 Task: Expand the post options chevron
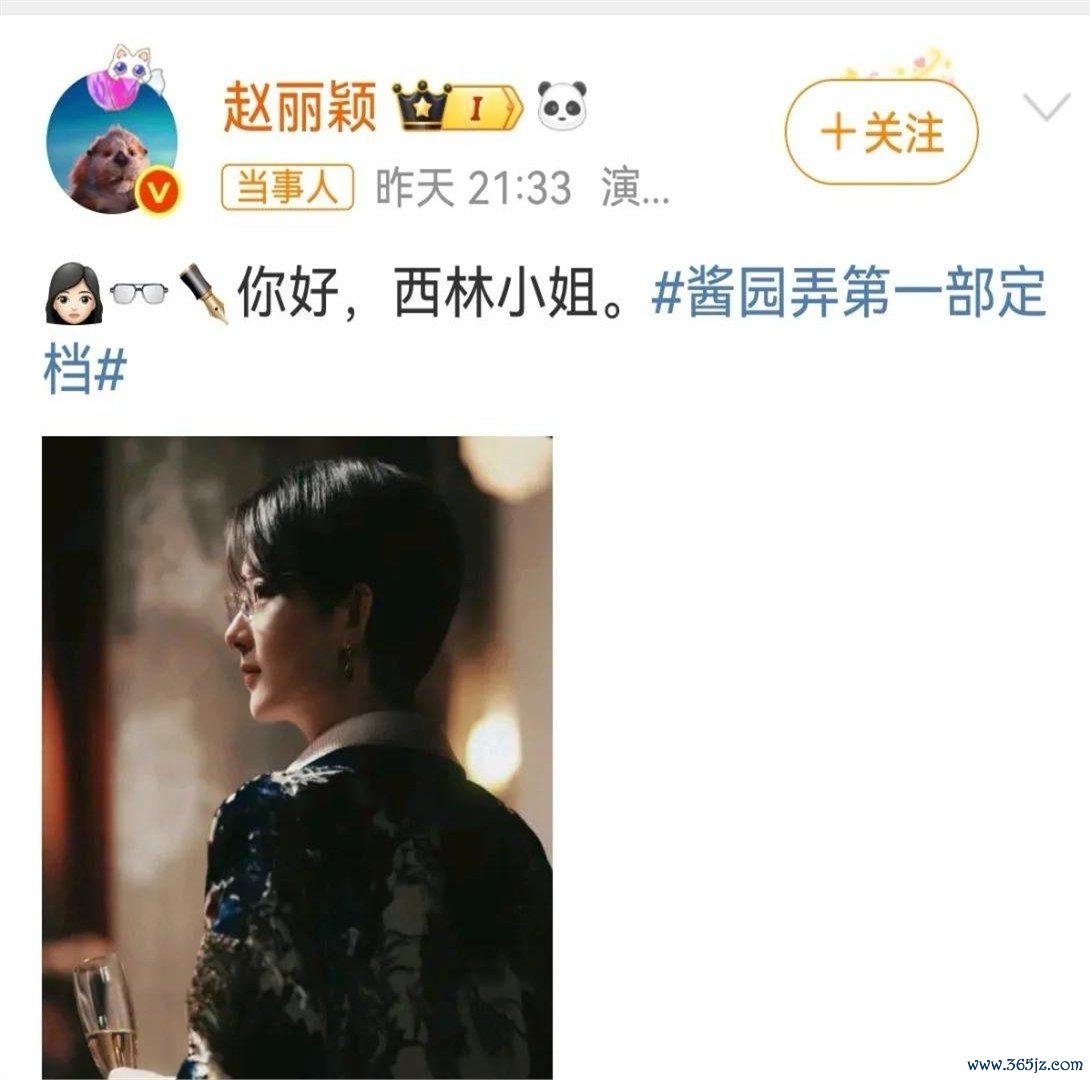click(x=1047, y=107)
